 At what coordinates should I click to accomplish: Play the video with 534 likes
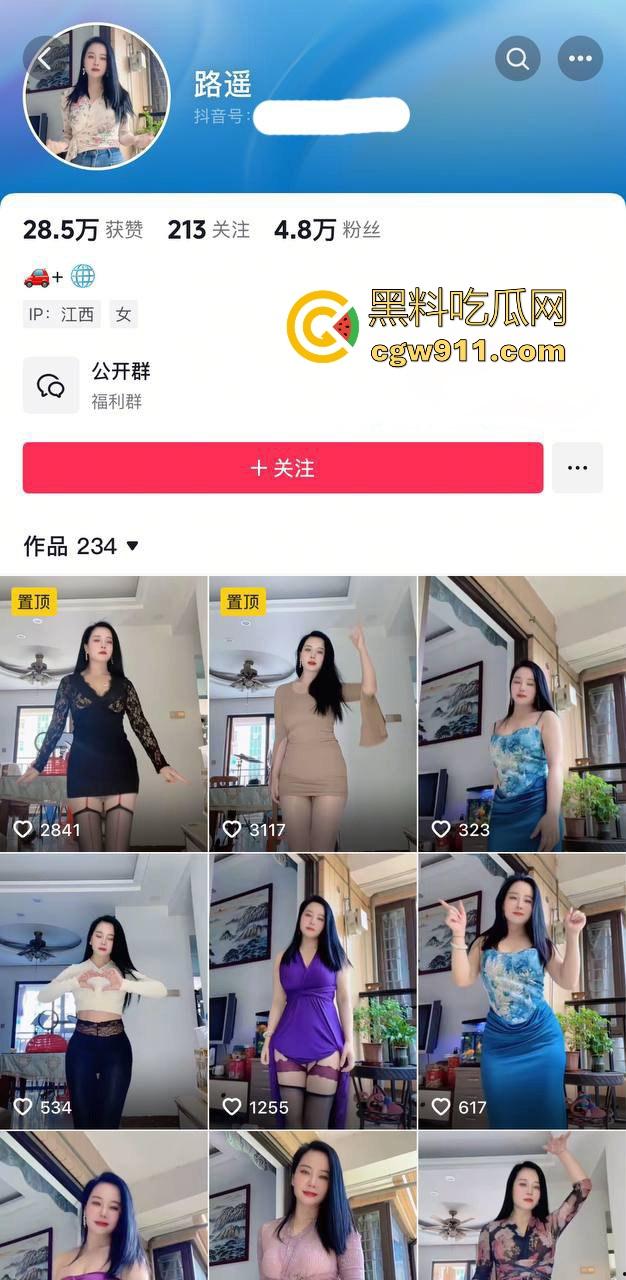point(103,990)
